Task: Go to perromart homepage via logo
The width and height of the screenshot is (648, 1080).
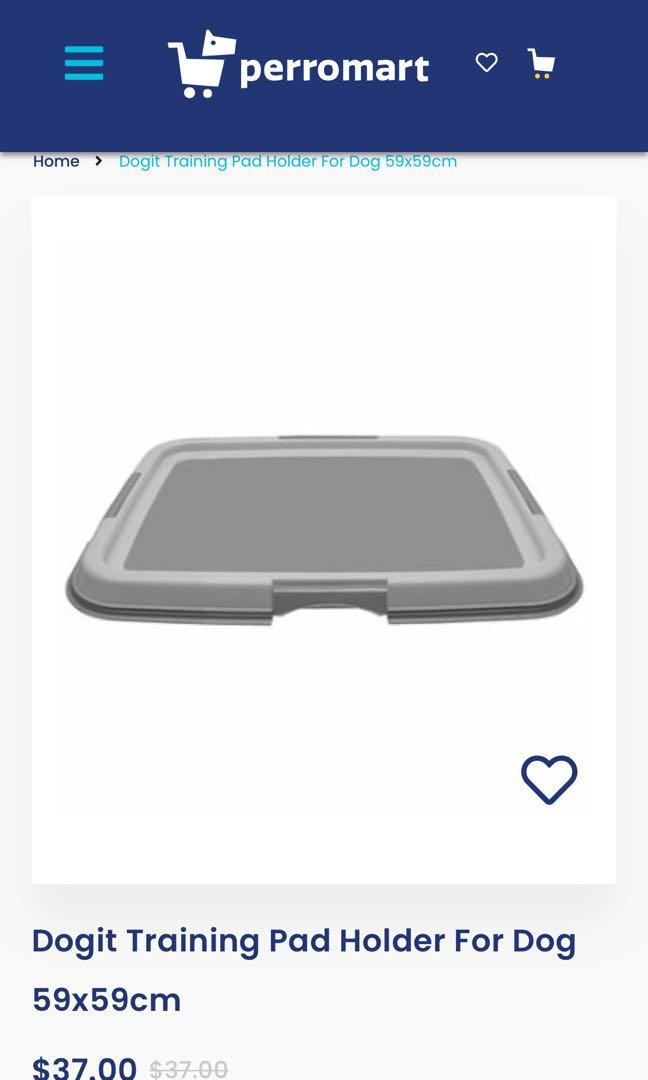Action: [x=298, y=65]
